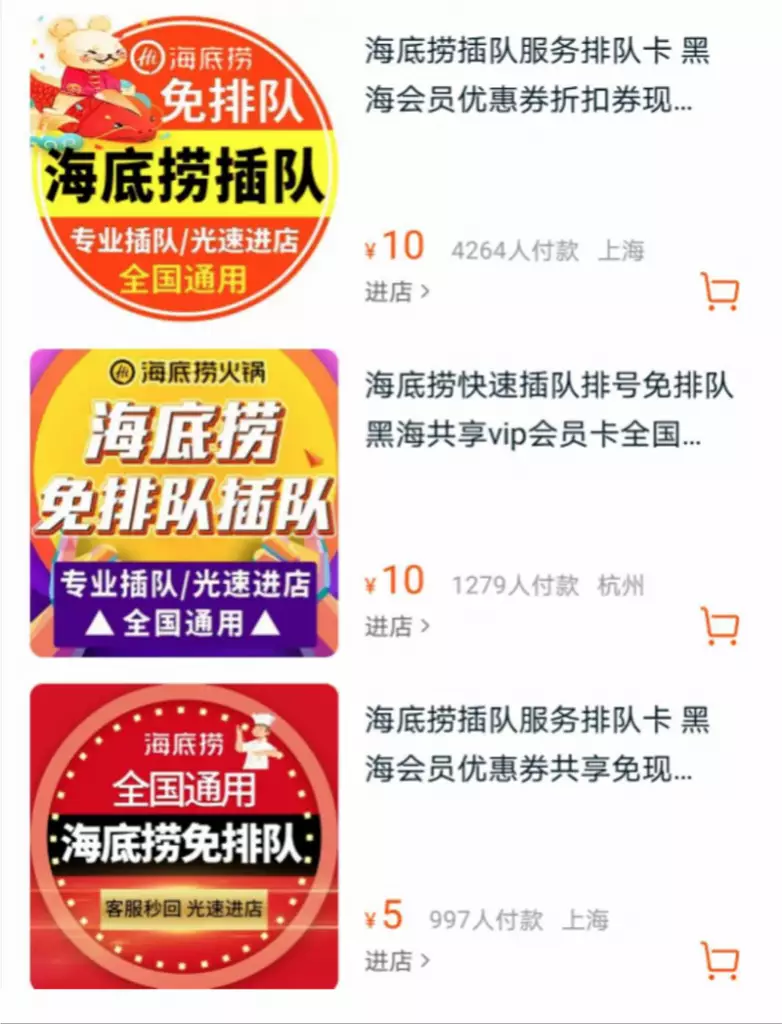Add the 1279人付款 Hangzhou item to cart
The height and width of the screenshot is (1024, 782).
720,627
